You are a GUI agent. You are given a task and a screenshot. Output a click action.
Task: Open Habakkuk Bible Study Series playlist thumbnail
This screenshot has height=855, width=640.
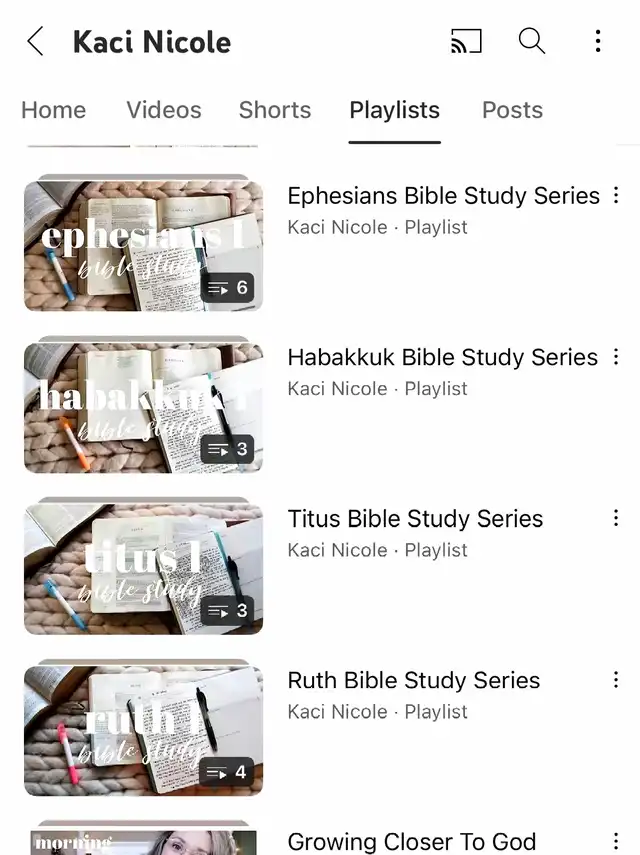coord(144,407)
